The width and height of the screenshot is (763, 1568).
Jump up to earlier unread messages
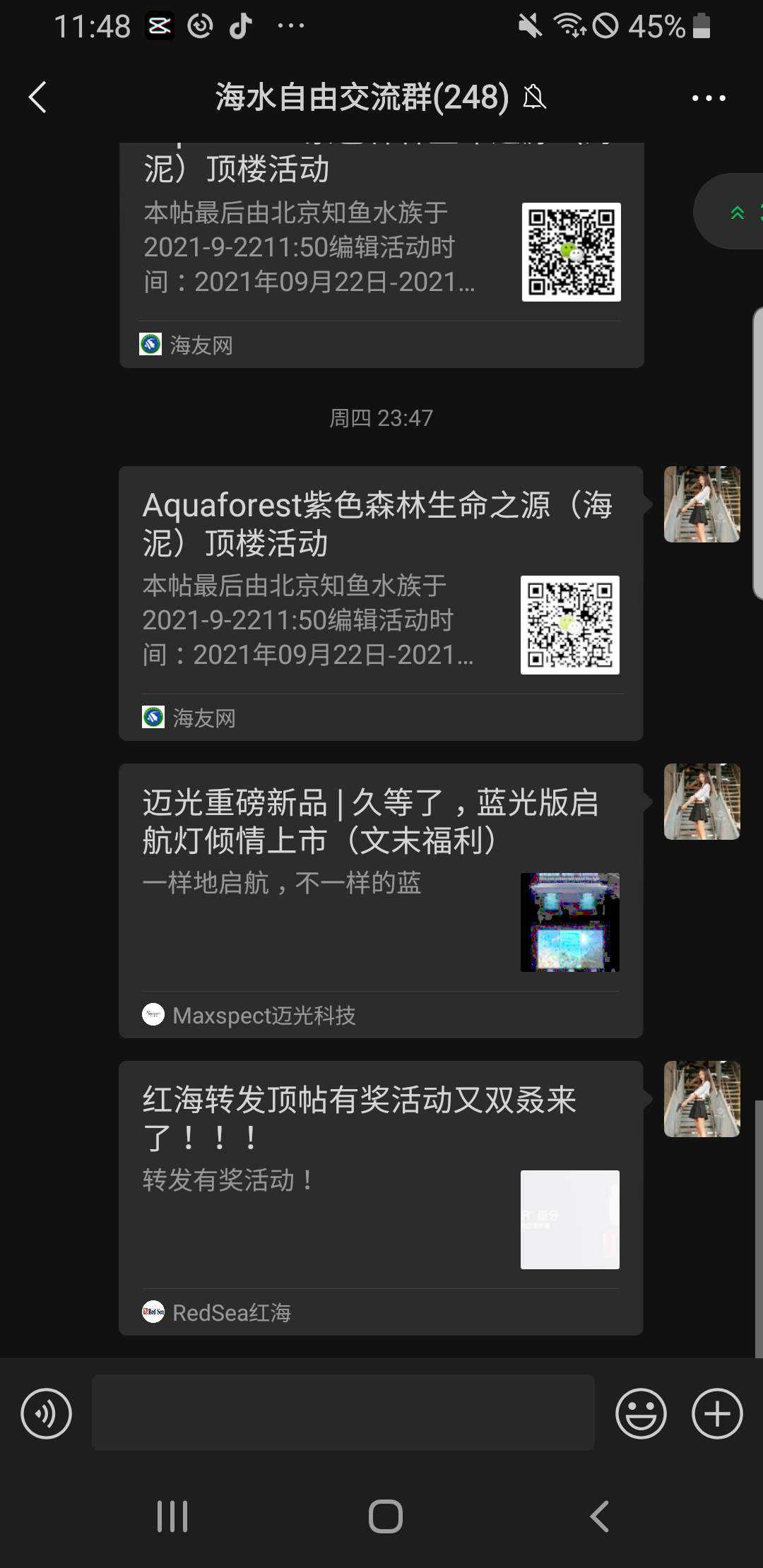coord(735,212)
